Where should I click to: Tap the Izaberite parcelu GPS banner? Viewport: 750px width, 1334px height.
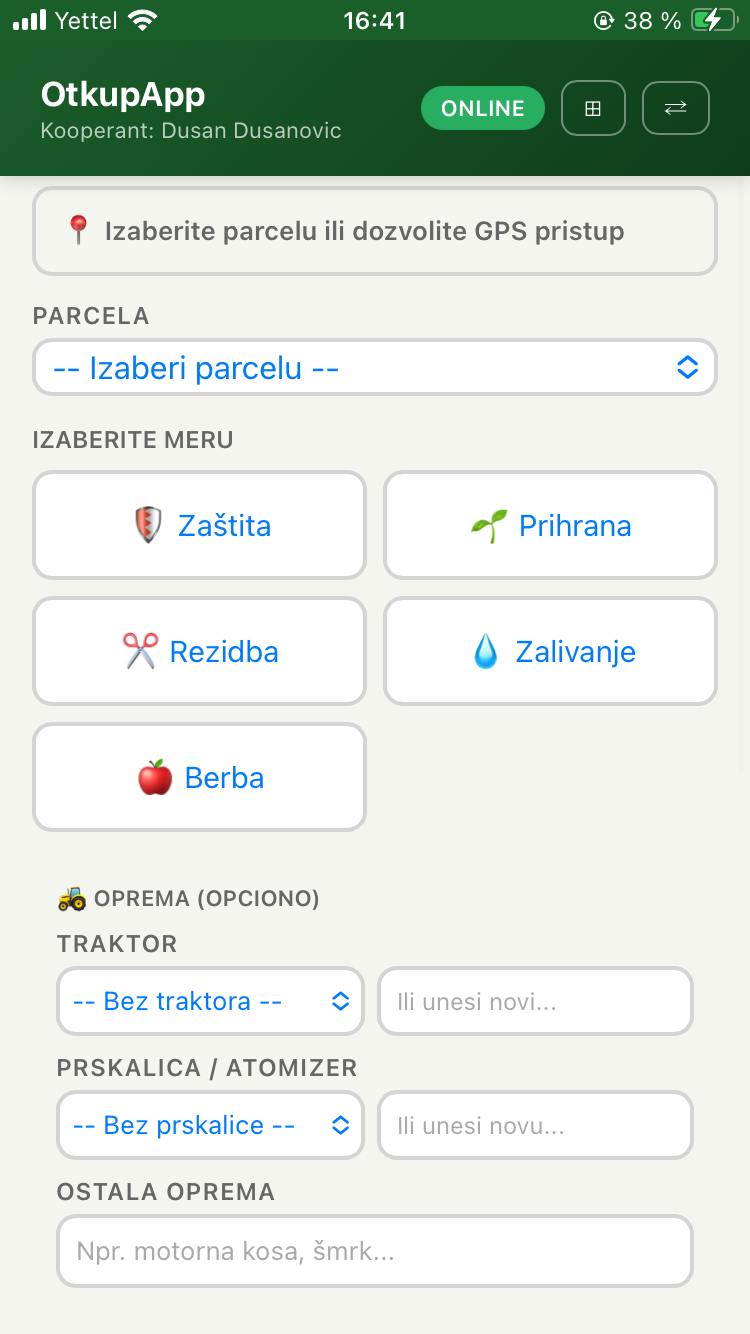click(375, 230)
